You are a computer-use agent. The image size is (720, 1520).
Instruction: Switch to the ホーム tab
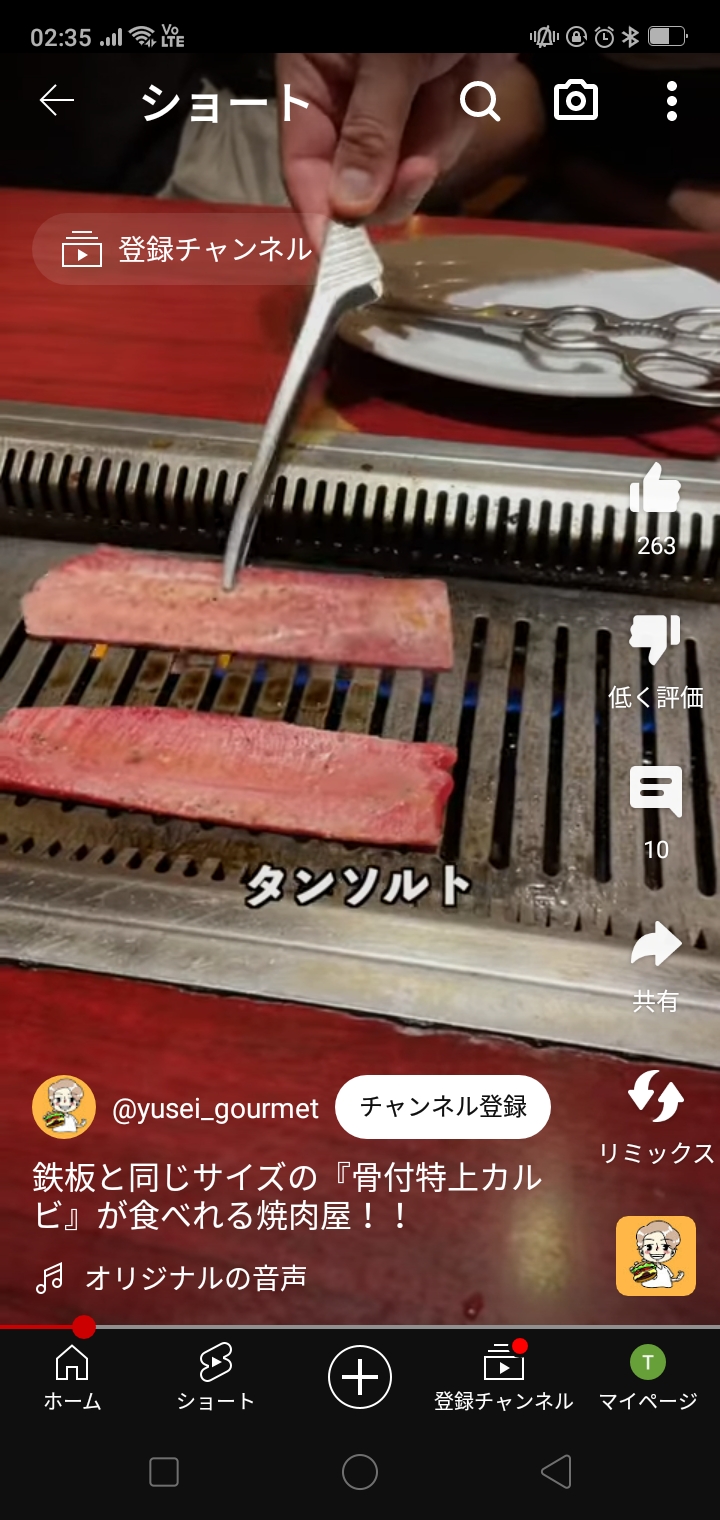point(72,1376)
